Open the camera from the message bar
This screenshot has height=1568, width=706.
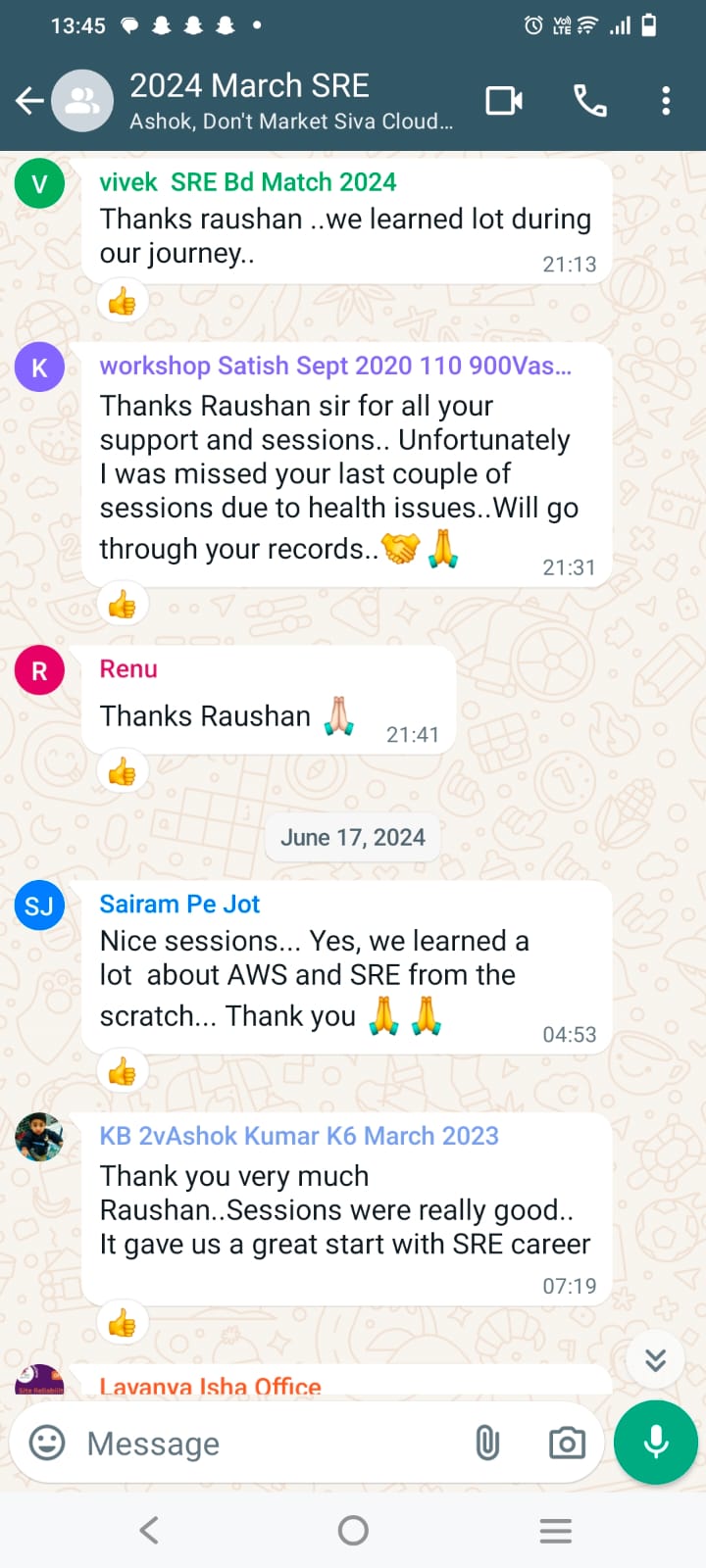[x=567, y=1443]
